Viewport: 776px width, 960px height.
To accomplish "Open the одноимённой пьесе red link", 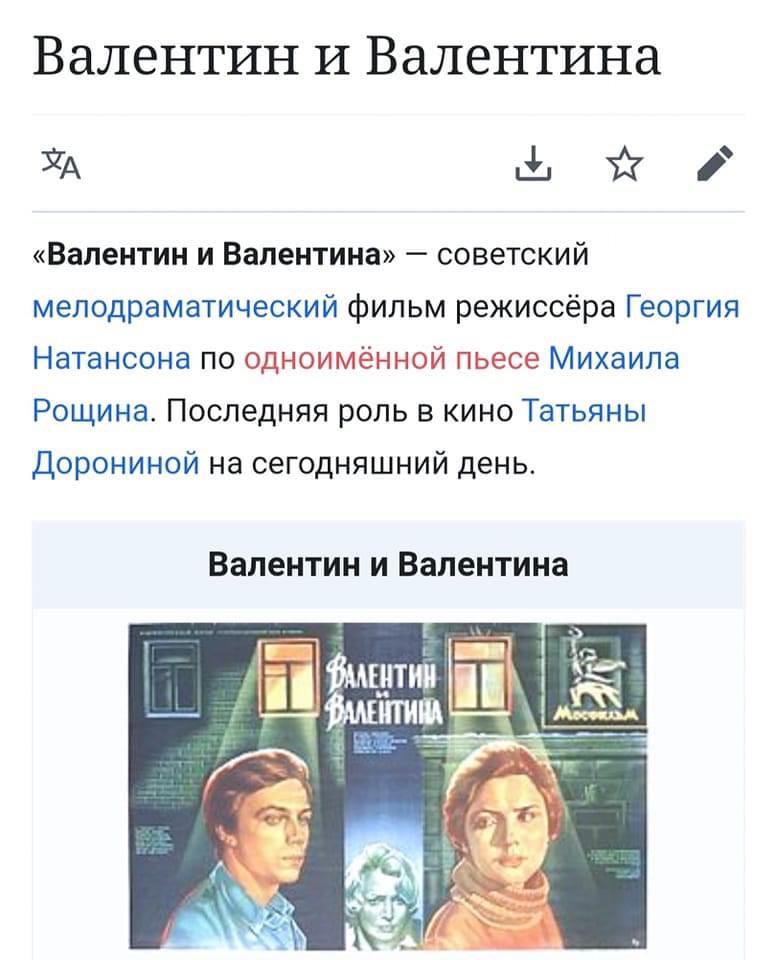I will (391, 357).
